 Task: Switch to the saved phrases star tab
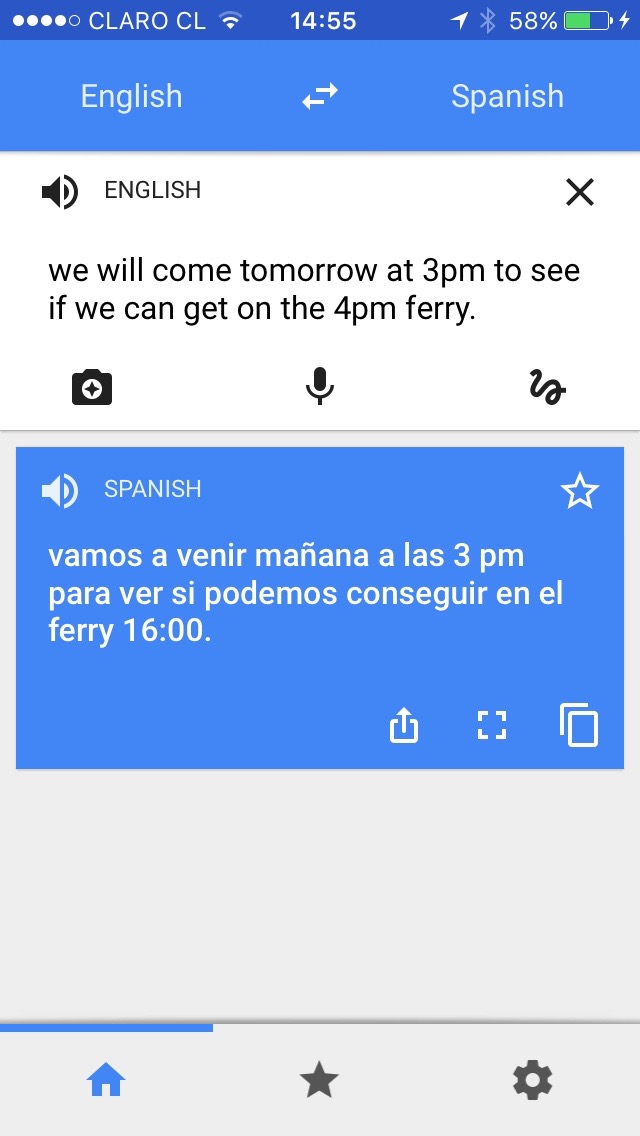point(319,1080)
